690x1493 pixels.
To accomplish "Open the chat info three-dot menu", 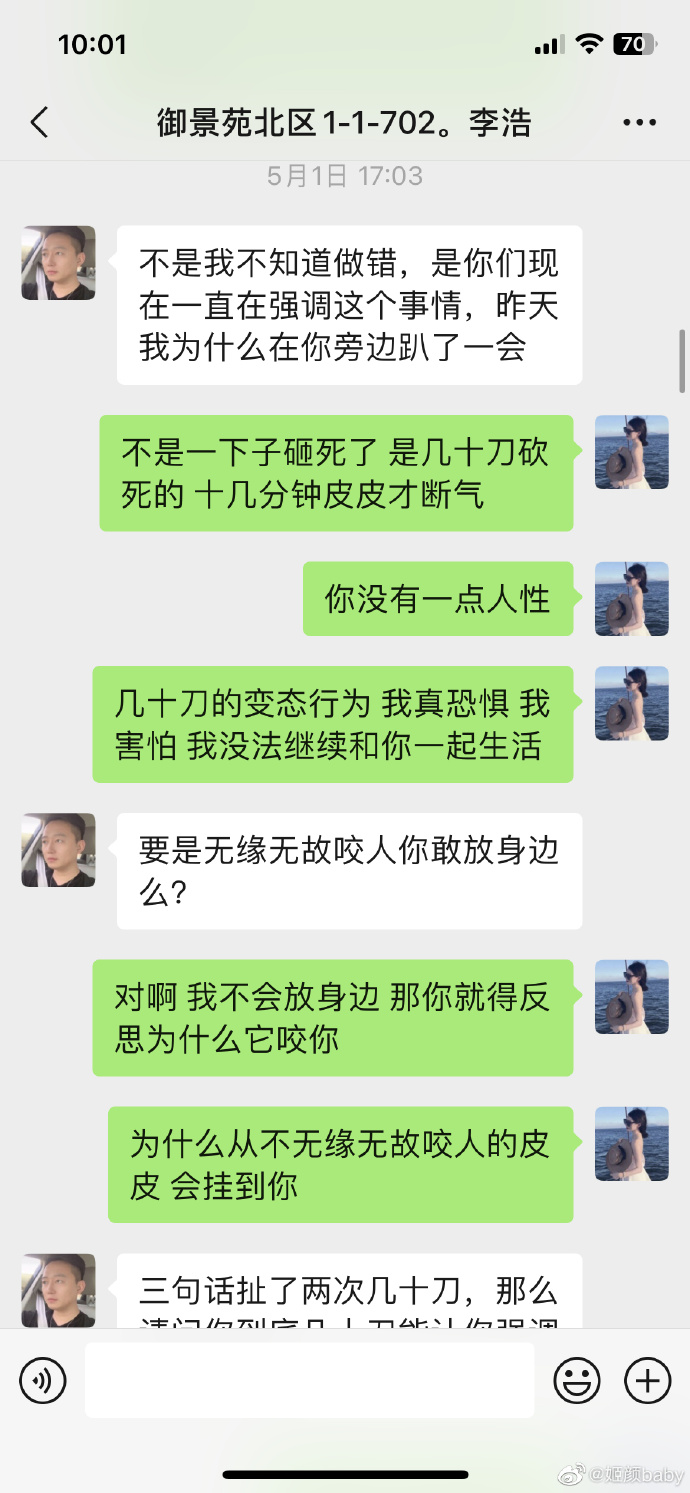I will 639,123.
